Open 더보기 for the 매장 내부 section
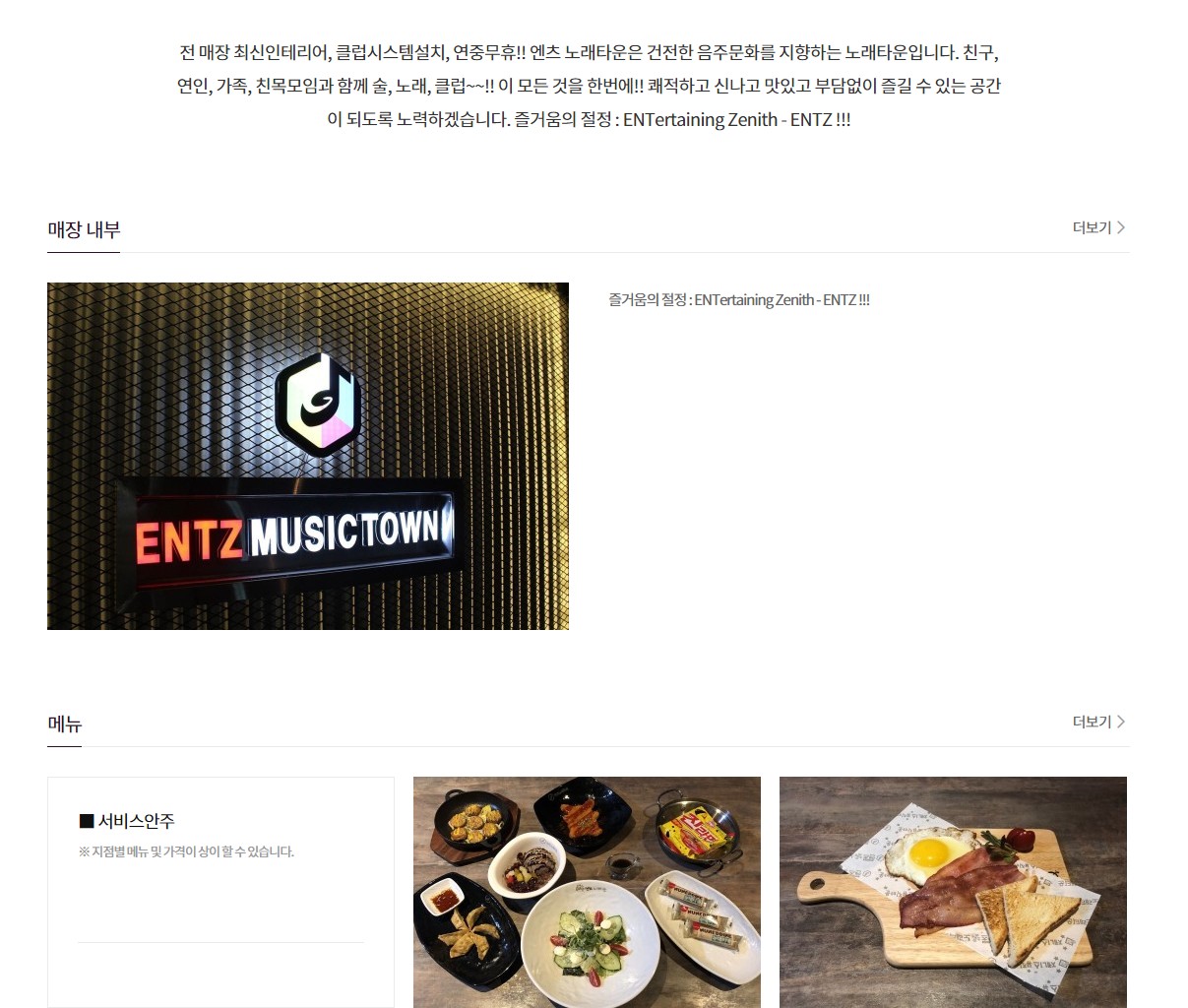The height and width of the screenshot is (1008, 1188). [1098, 227]
